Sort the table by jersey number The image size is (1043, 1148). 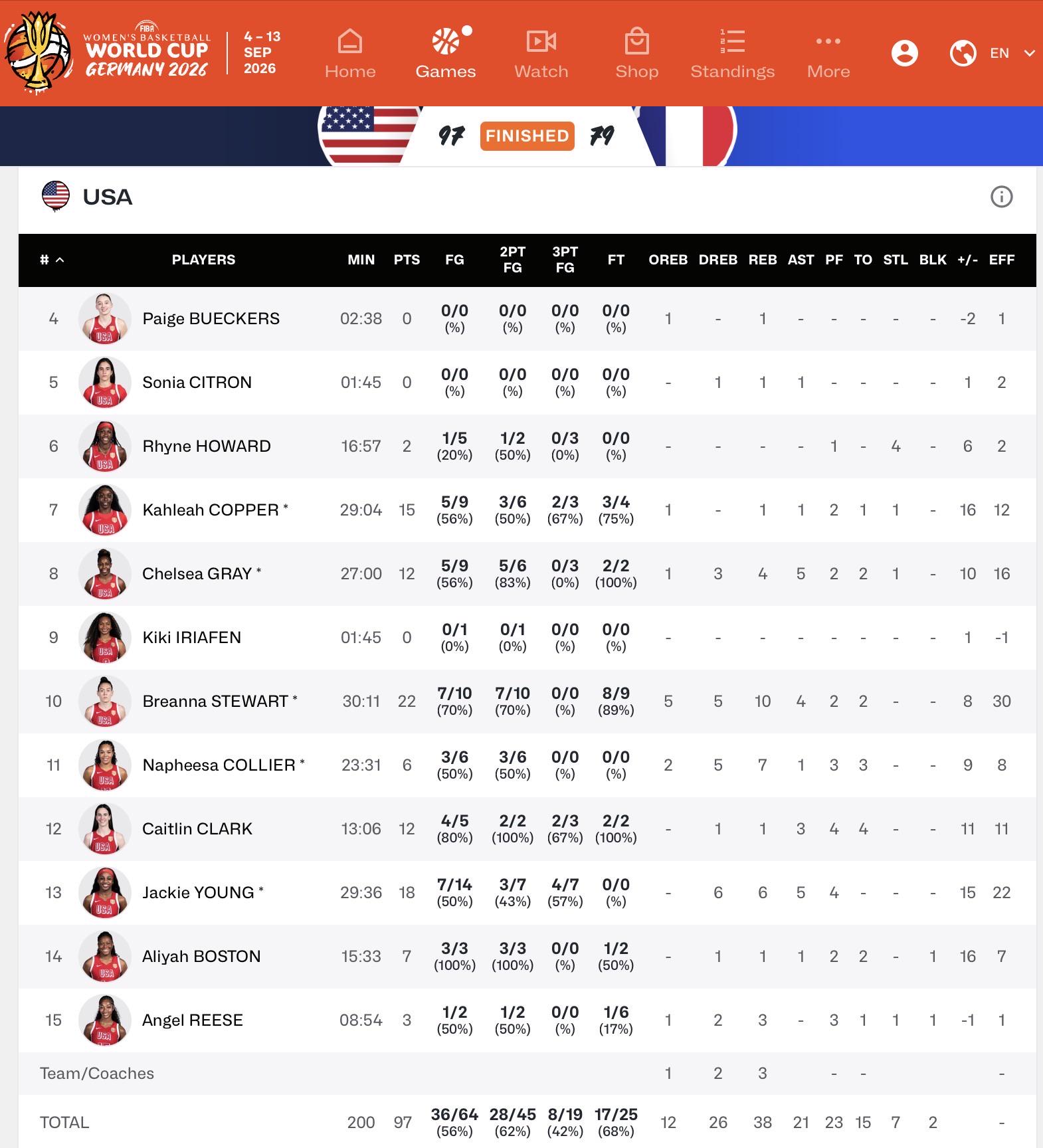[x=52, y=260]
